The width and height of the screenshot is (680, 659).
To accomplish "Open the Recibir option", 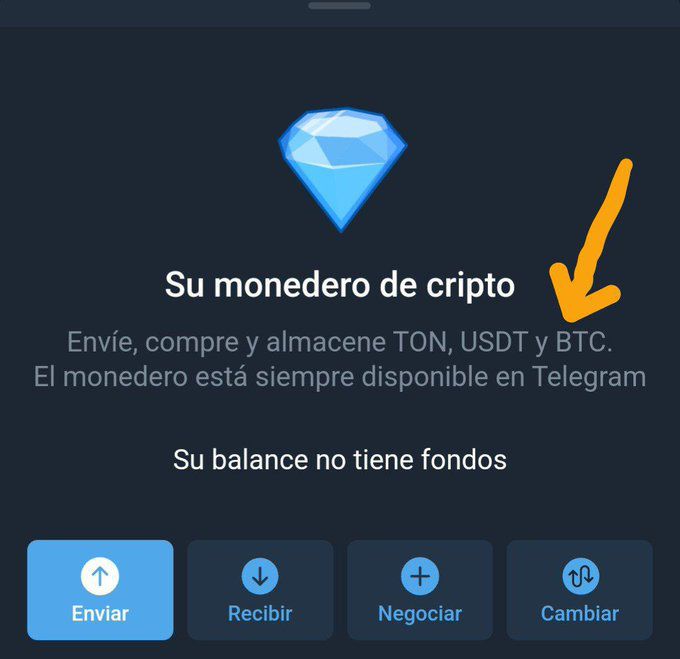I will coord(260,590).
